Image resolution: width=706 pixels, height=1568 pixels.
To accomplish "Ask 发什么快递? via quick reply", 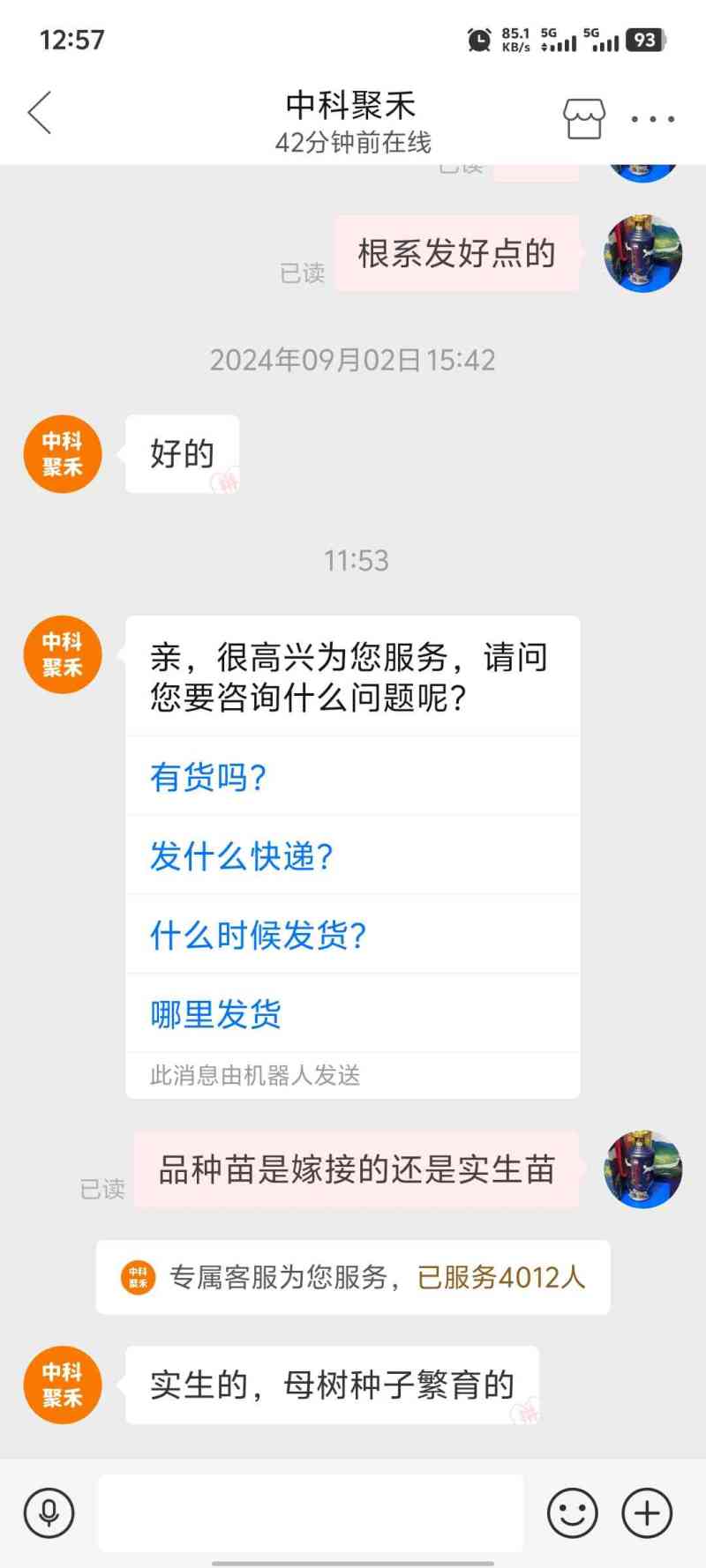I will (x=241, y=855).
